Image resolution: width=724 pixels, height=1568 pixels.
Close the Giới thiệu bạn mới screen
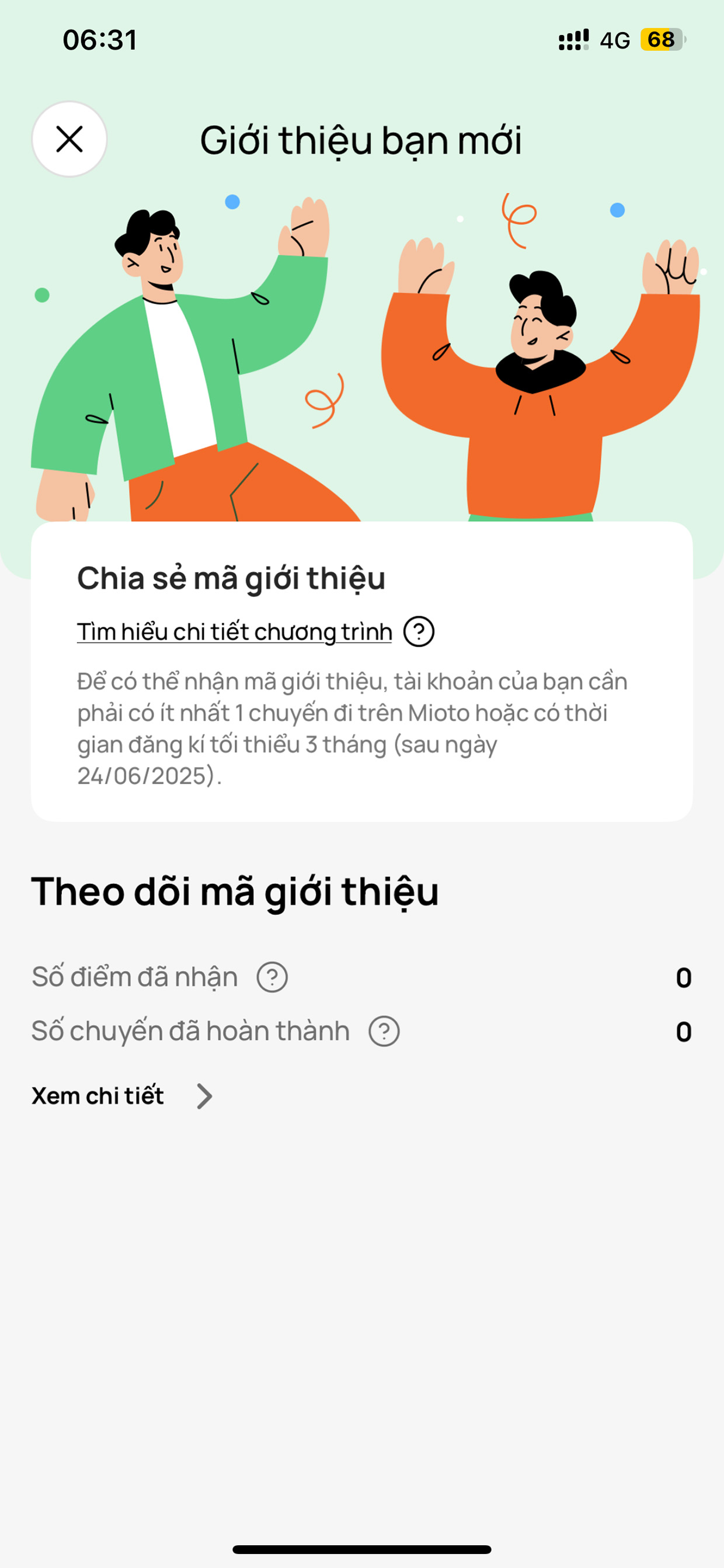click(x=69, y=140)
